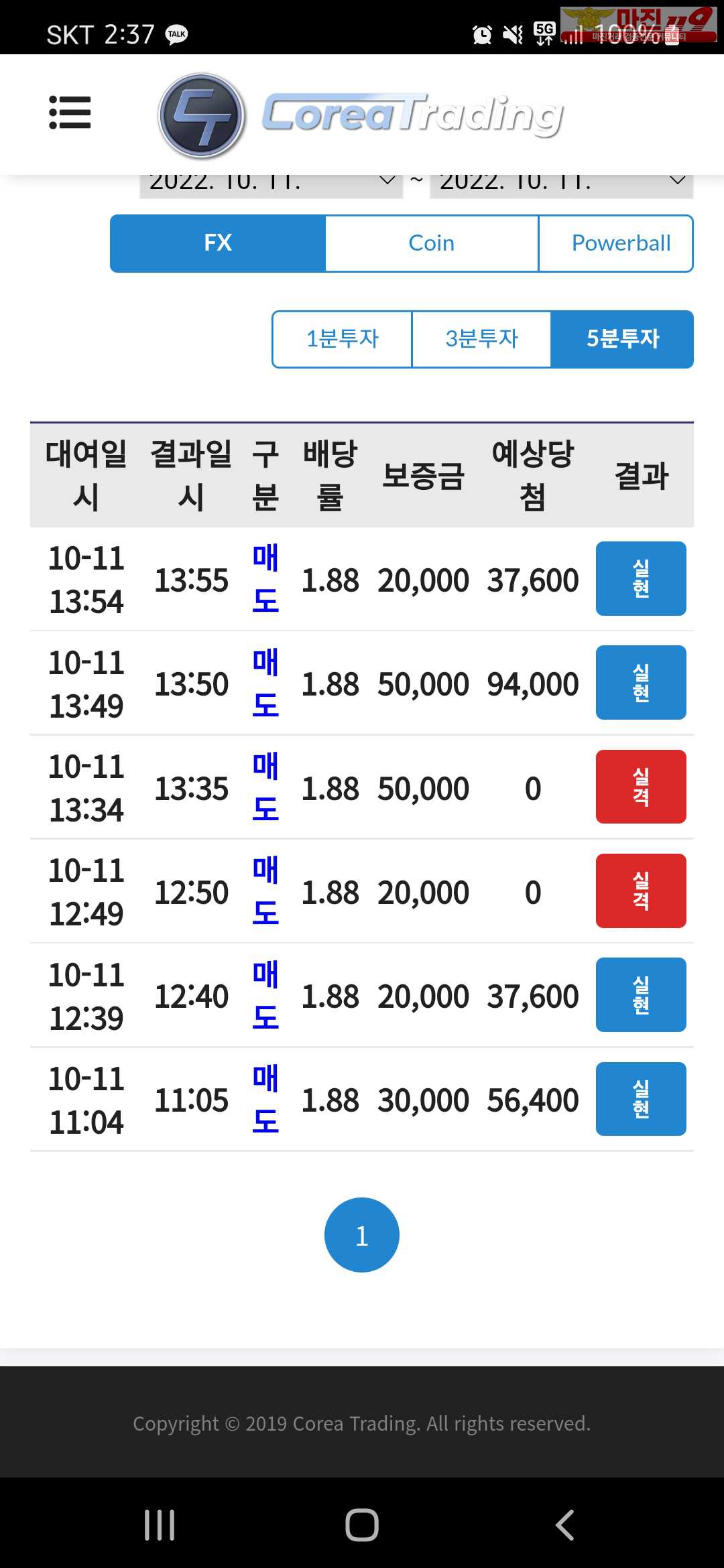
Task: Switch to the Powerball tab
Action: click(616, 243)
